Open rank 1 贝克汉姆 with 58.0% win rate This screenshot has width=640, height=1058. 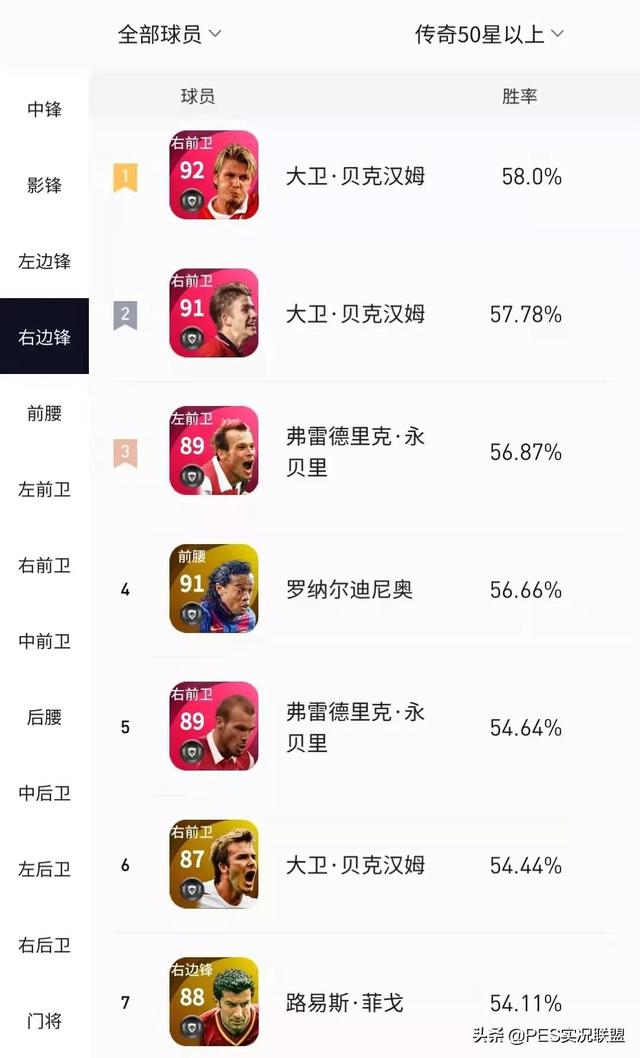[x=364, y=175]
